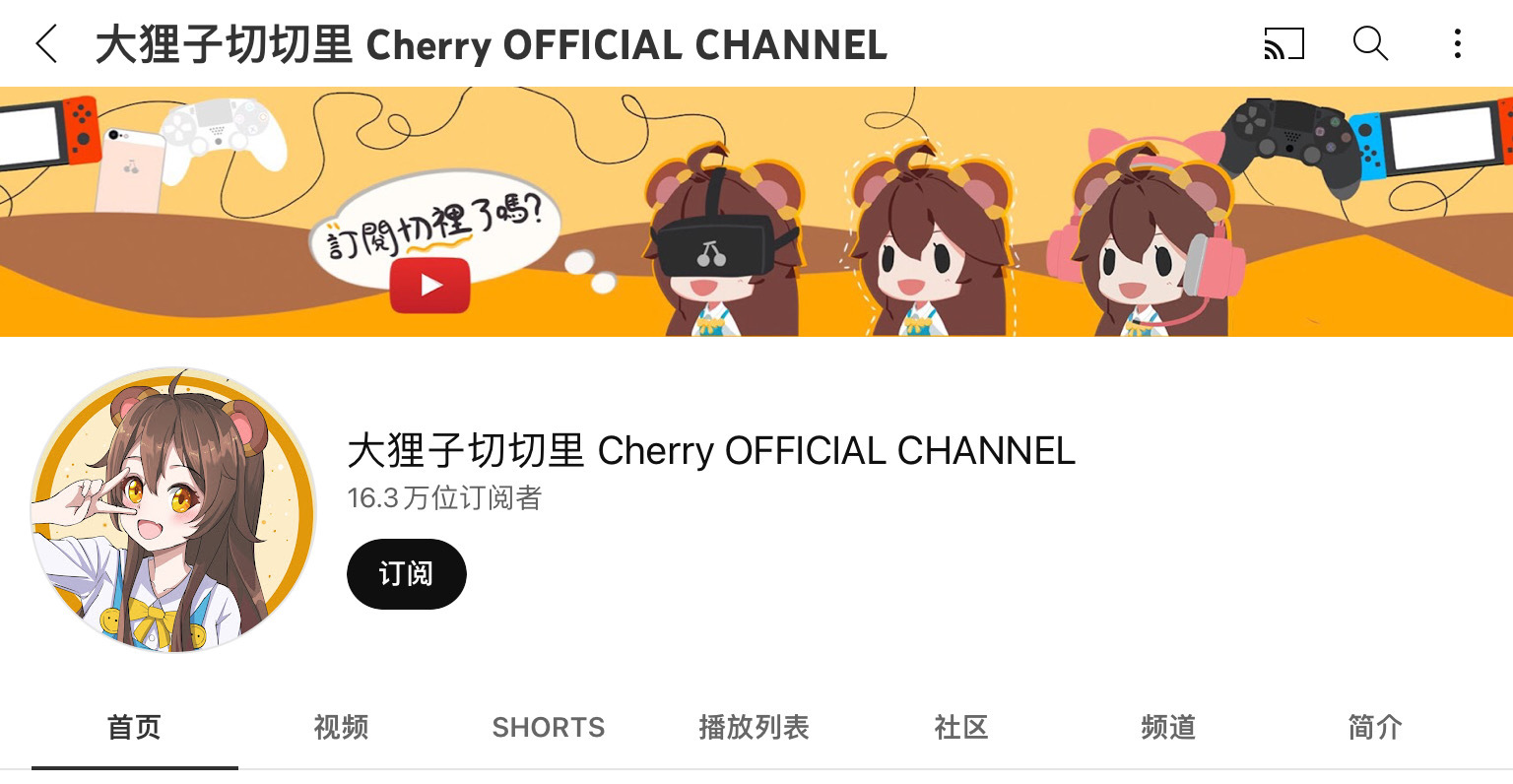Image resolution: width=1513 pixels, height=784 pixels.
Task: Subscribe with the 订阅 button
Action: click(406, 574)
